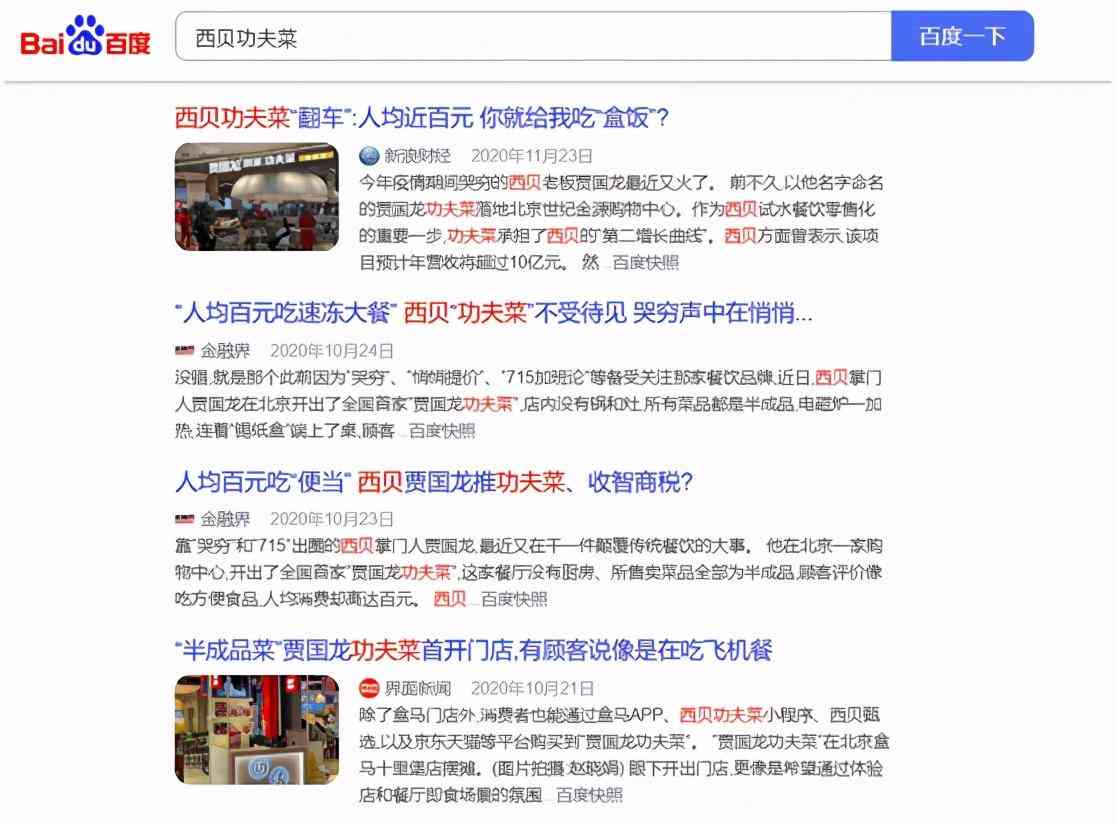Open result 人均百元吃"便当" 西贝贾国龙推功夫菜
1116x826 pixels.
click(x=433, y=482)
